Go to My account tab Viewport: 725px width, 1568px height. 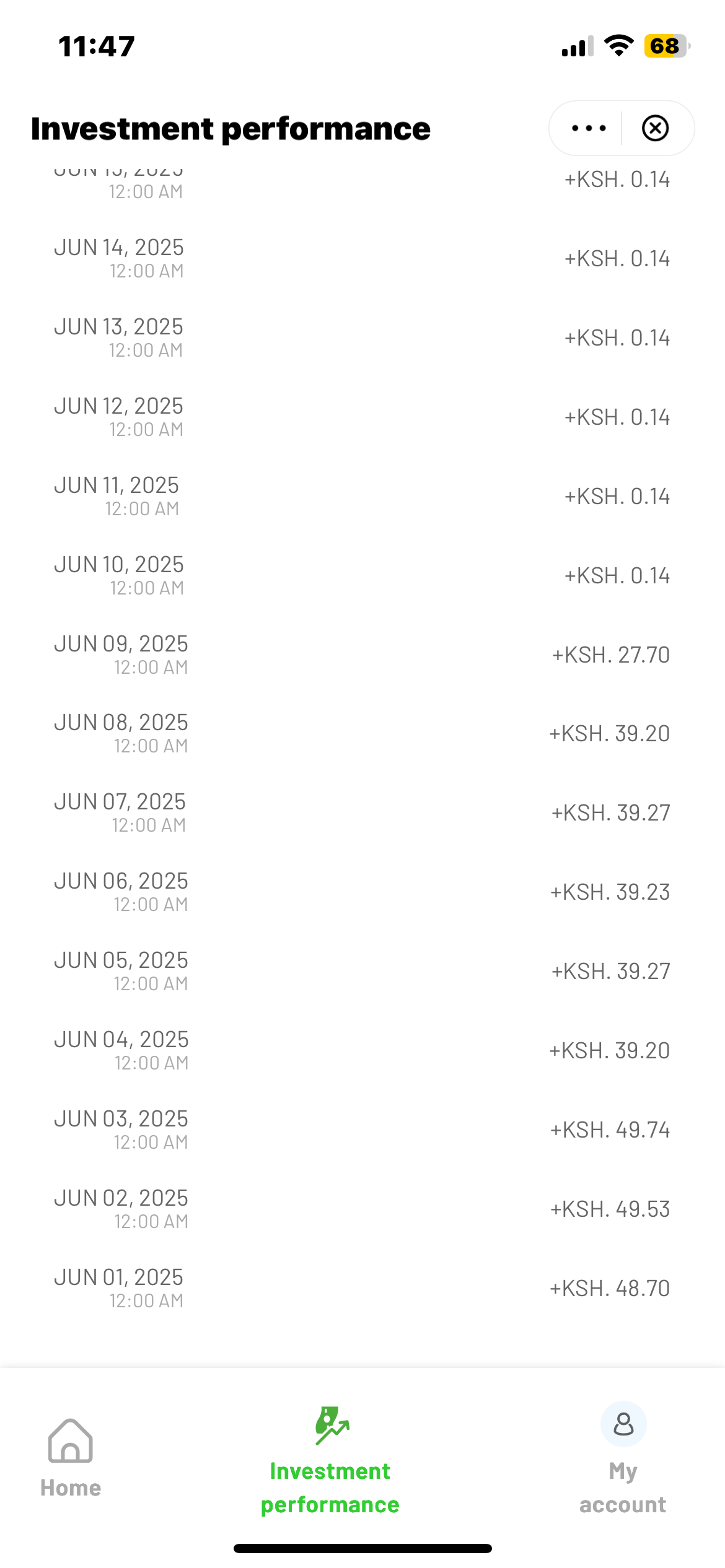click(623, 1458)
